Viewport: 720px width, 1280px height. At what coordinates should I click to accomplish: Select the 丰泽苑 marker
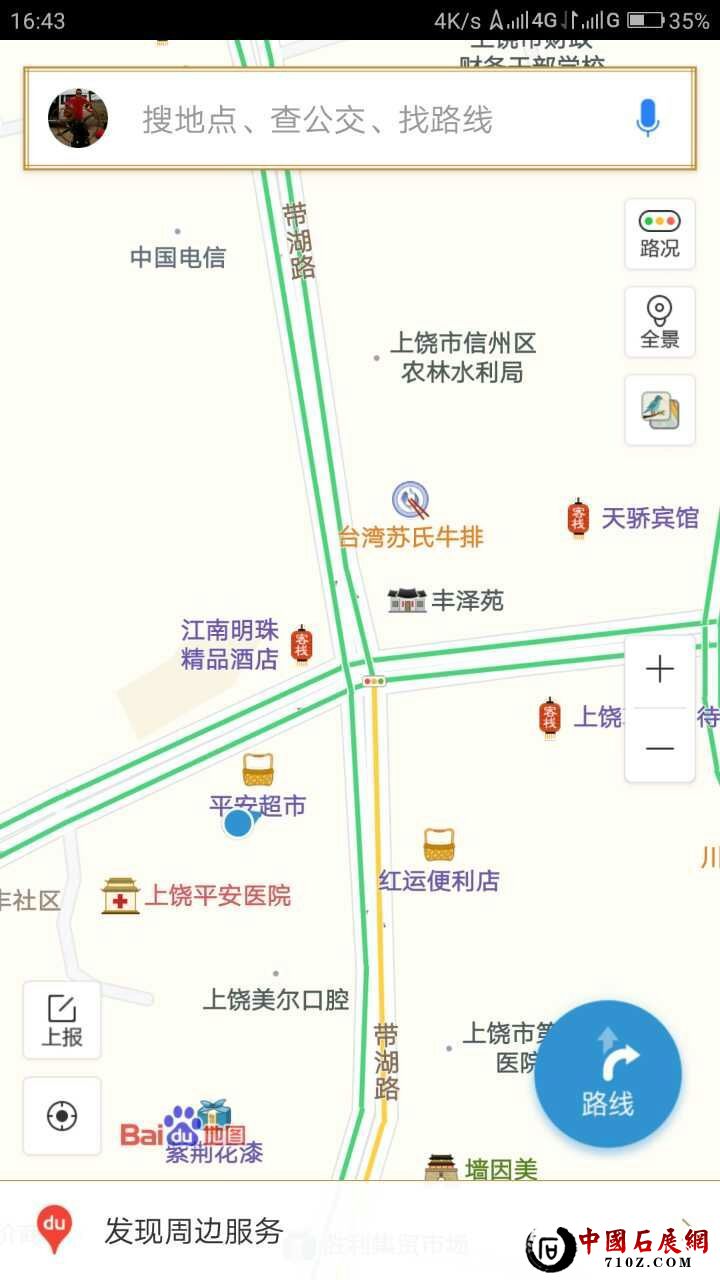click(x=407, y=600)
